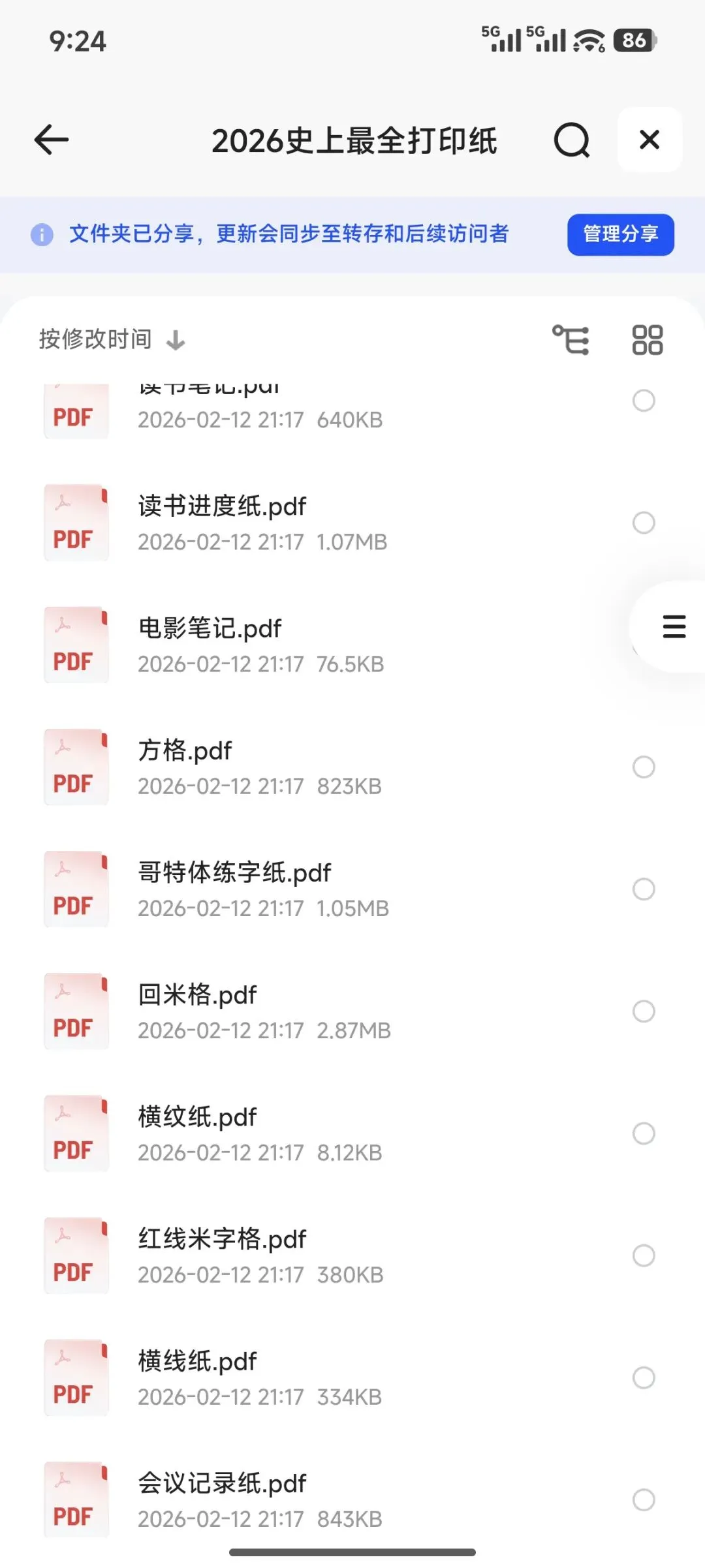The image size is (705, 1568).
Task: Search files in this folder
Action: pos(571,140)
